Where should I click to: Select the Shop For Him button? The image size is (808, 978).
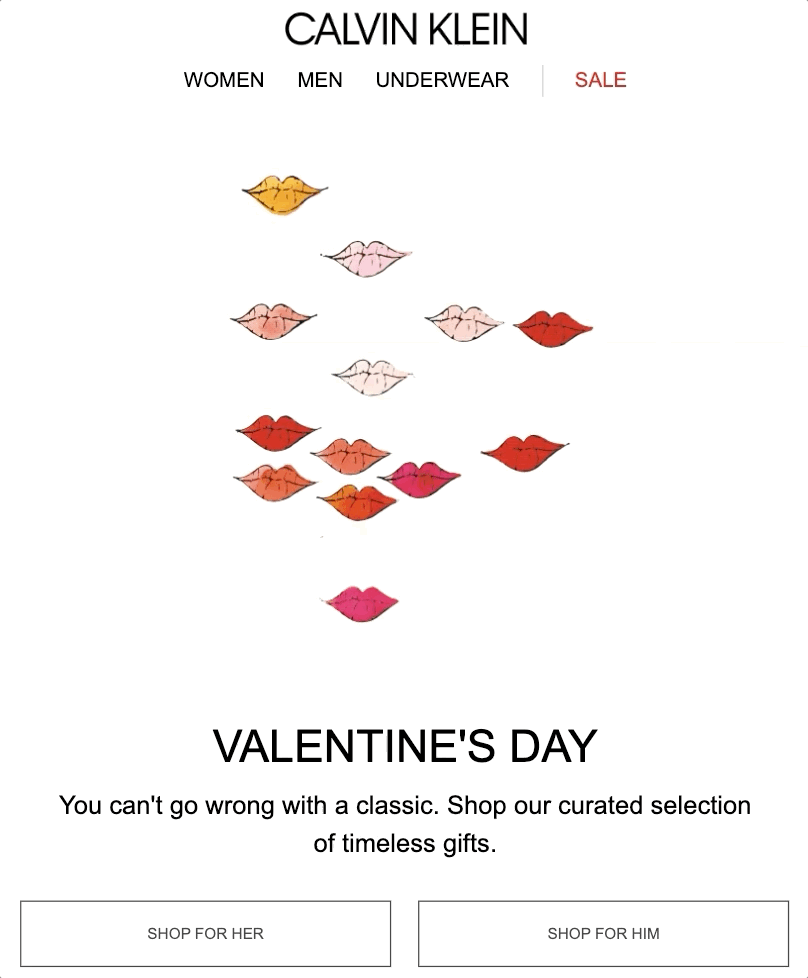coord(603,933)
